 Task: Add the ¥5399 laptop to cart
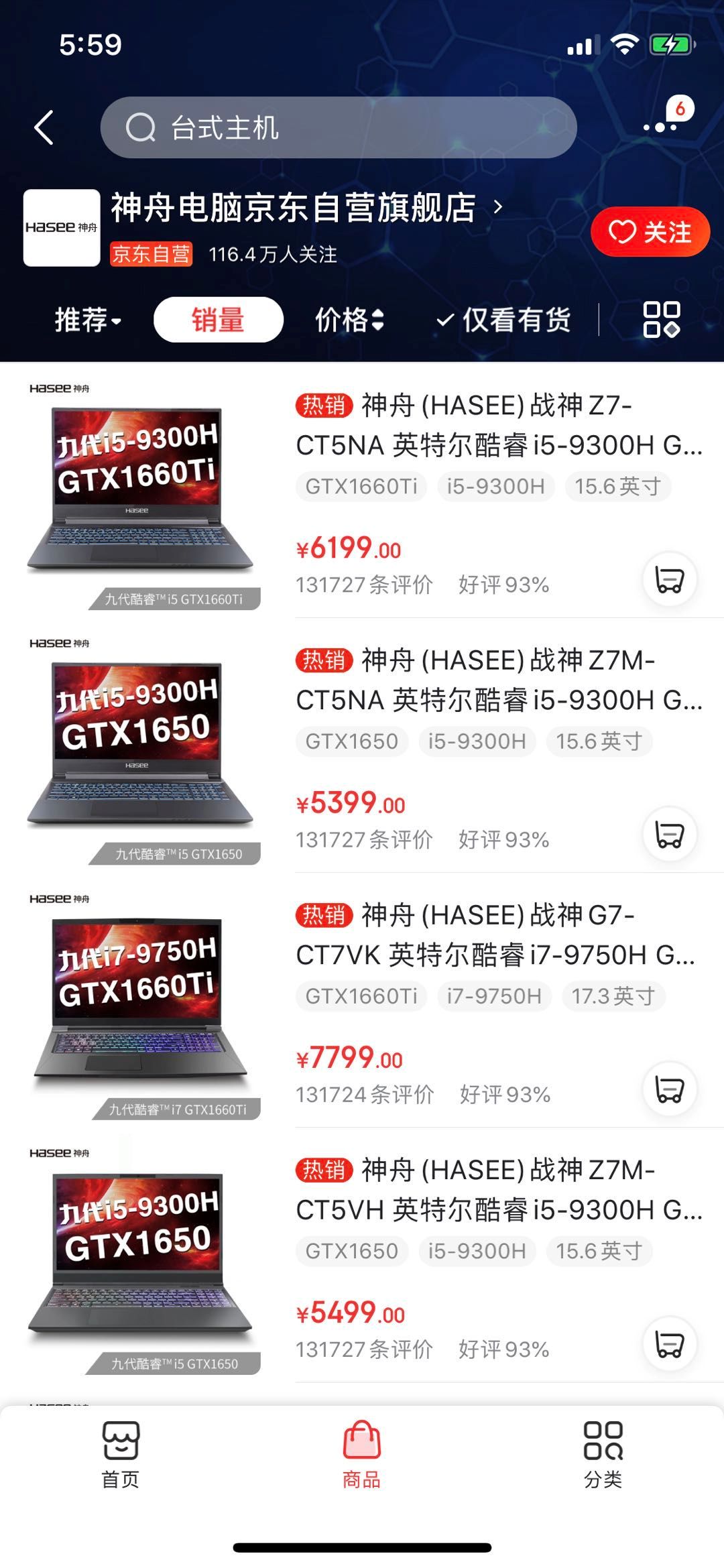[x=669, y=834]
